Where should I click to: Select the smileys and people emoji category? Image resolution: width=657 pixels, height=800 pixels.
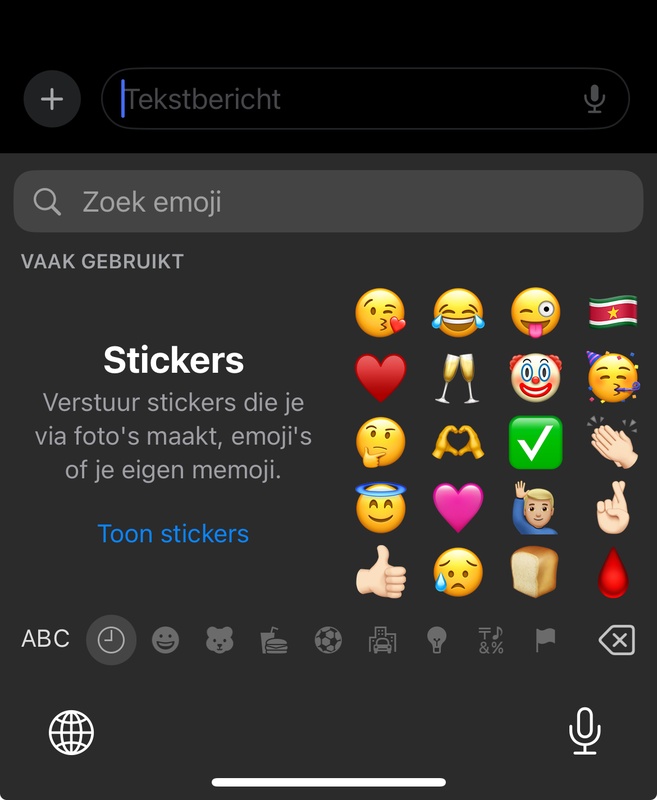[165, 640]
